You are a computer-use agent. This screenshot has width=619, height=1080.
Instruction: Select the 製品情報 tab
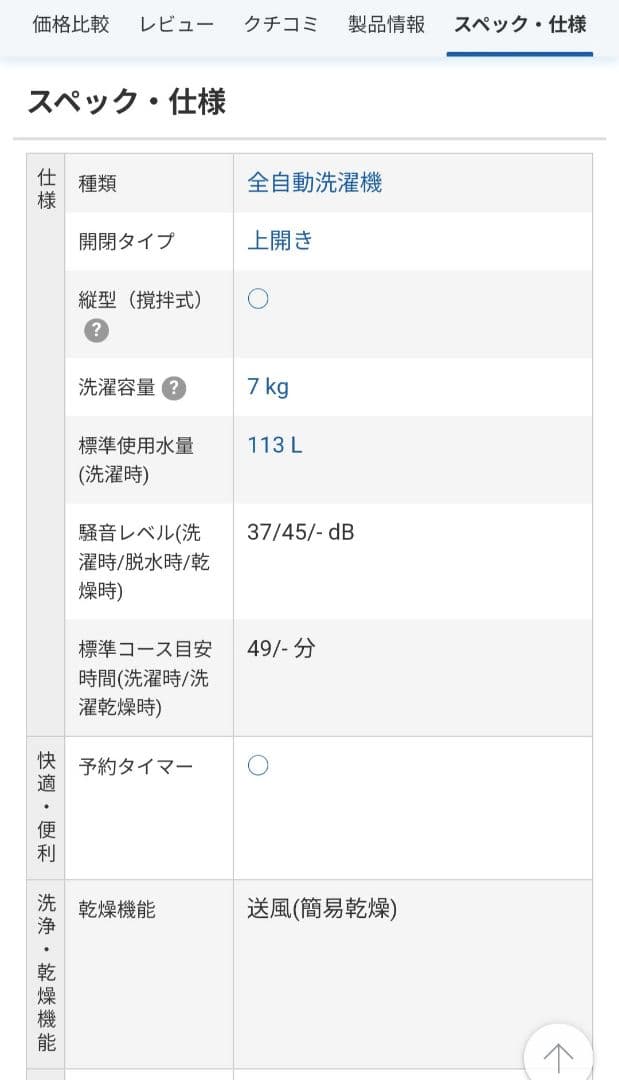tap(386, 24)
